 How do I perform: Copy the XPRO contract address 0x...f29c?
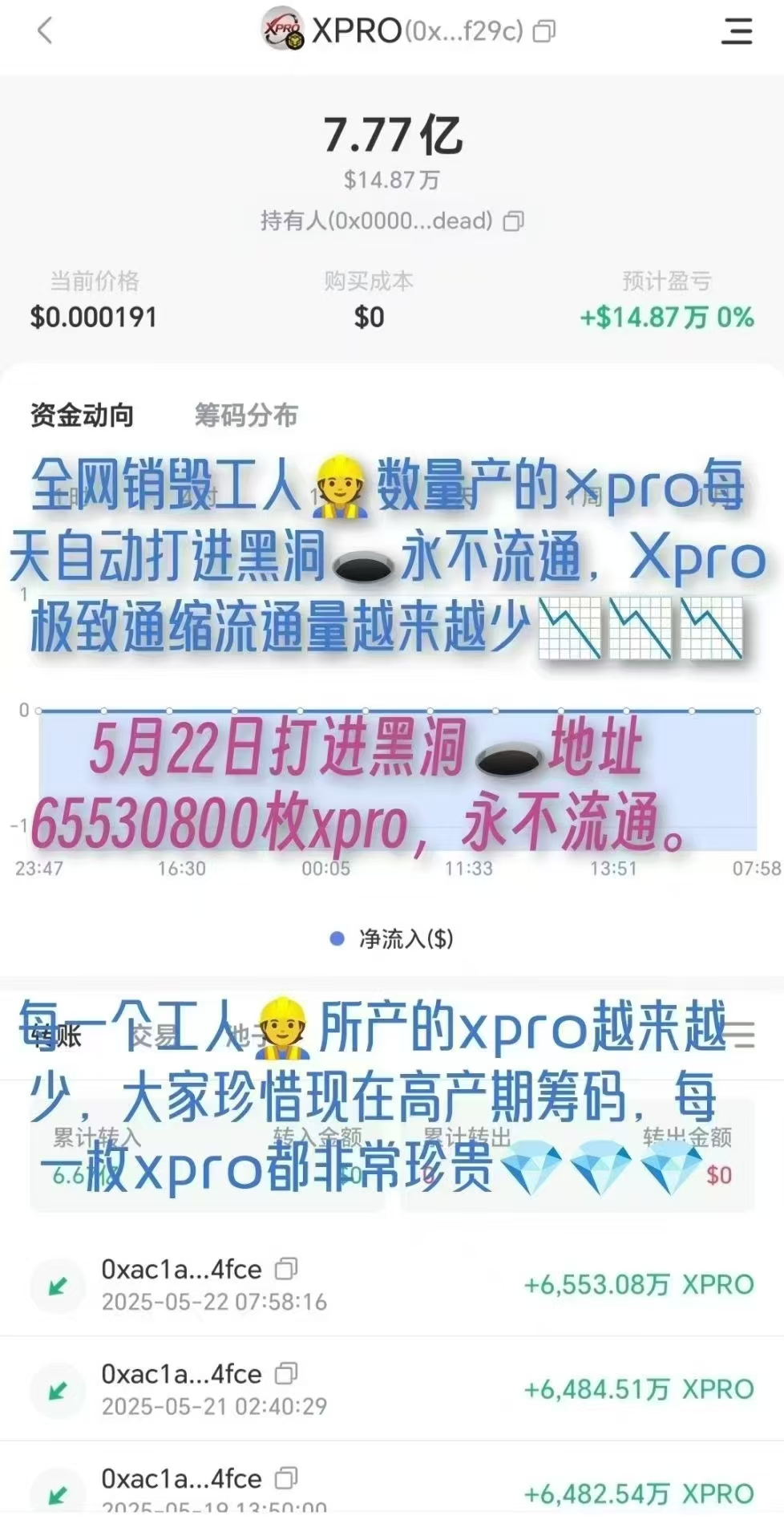tap(544, 31)
